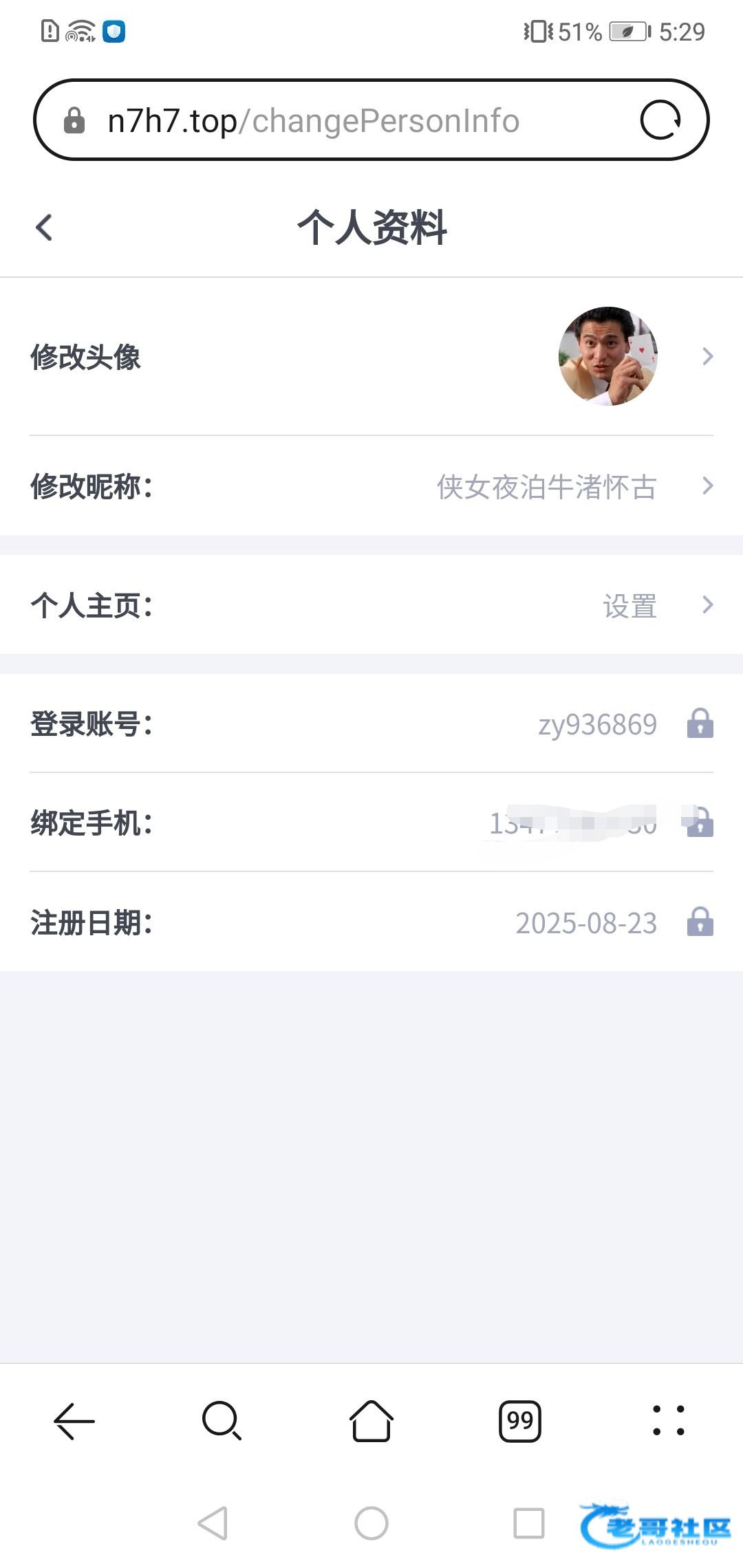Tap the system home circle button
Image resolution: width=743 pixels, height=1568 pixels.
pyautogui.click(x=371, y=1523)
